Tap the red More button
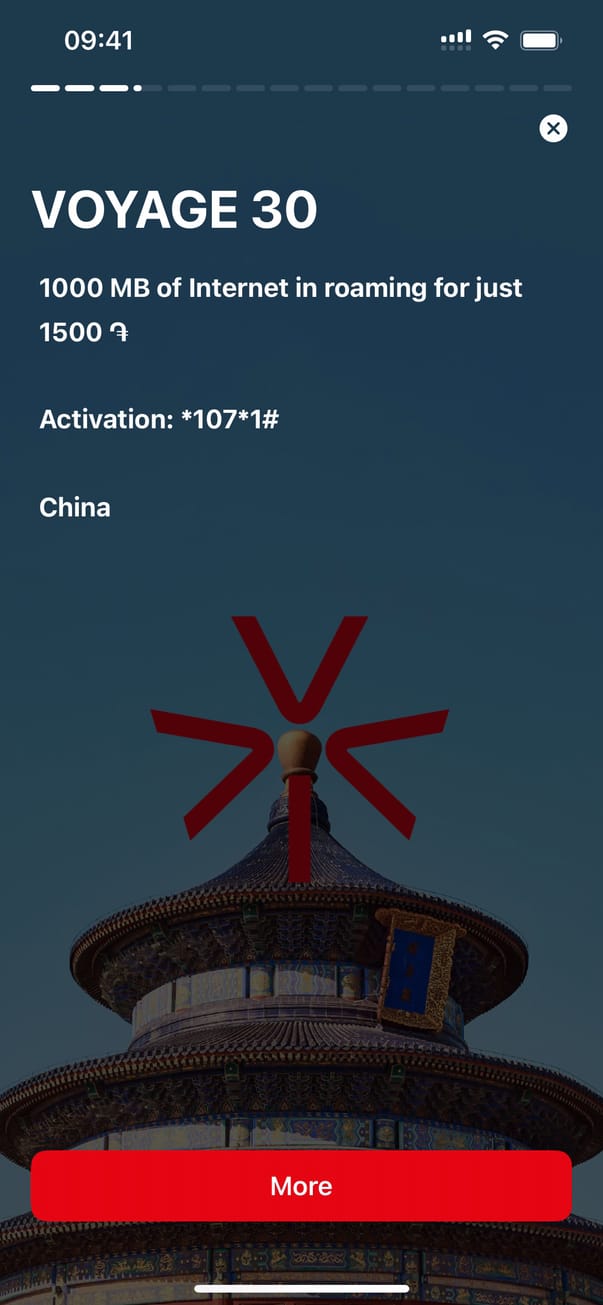Image resolution: width=603 pixels, height=1305 pixels. pyautogui.click(x=301, y=1186)
